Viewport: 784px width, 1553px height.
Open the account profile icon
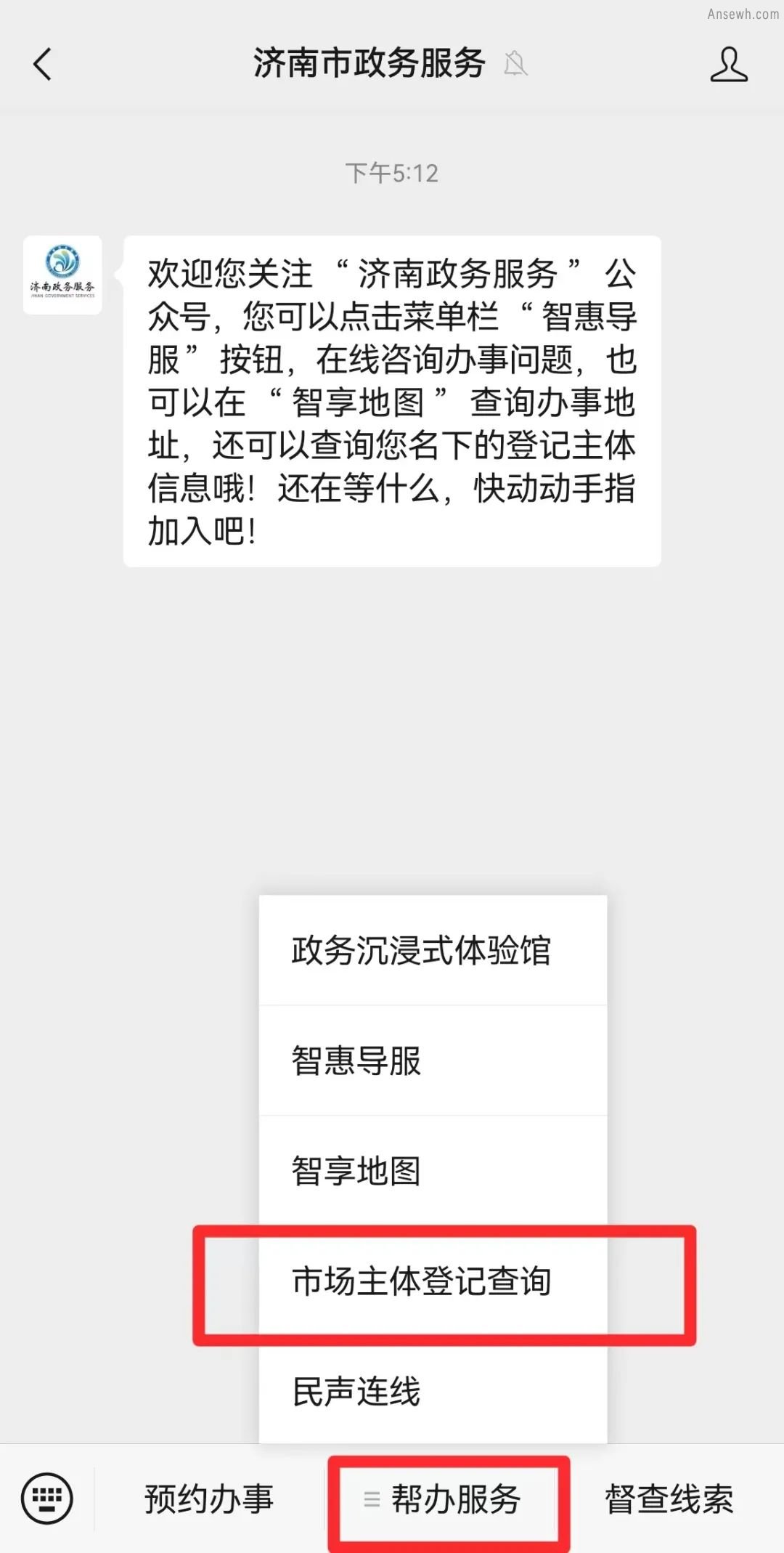point(728,64)
